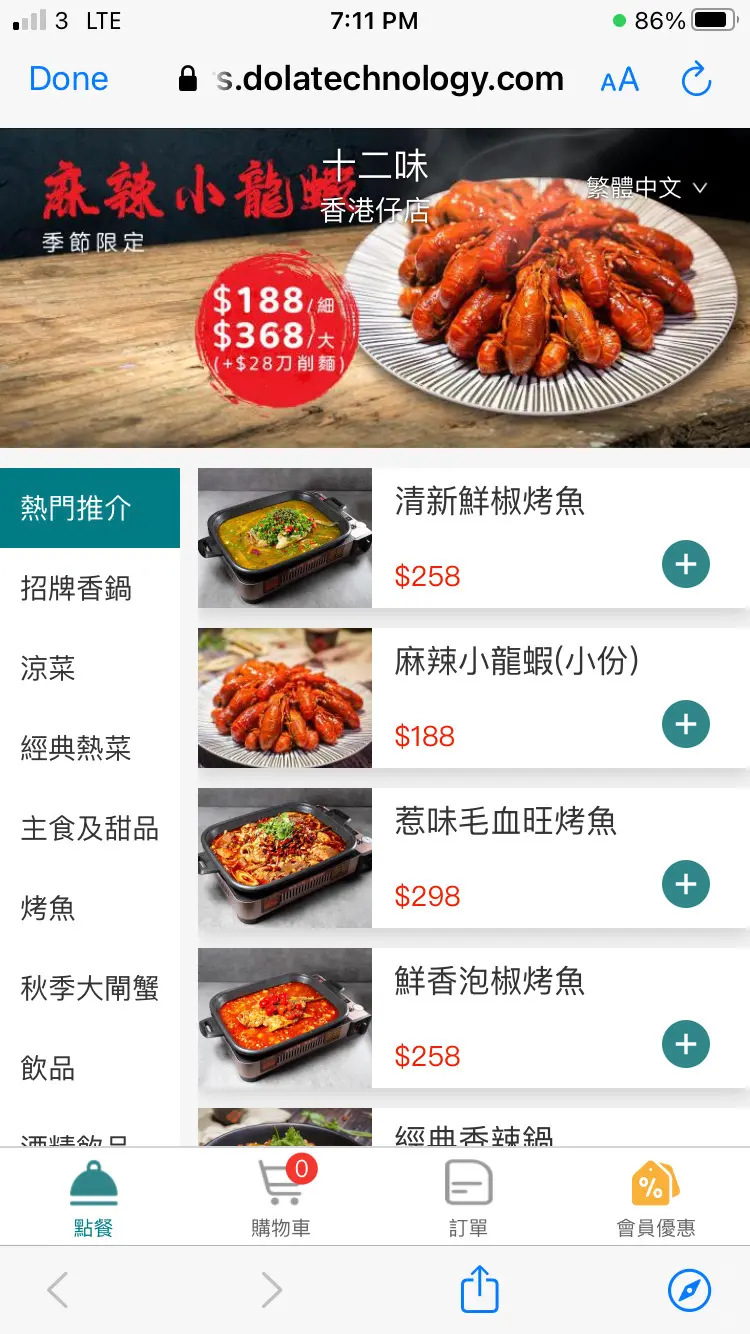This screenshot has height=1334, width=750.
Task: Reload the page
Action: 696,80
